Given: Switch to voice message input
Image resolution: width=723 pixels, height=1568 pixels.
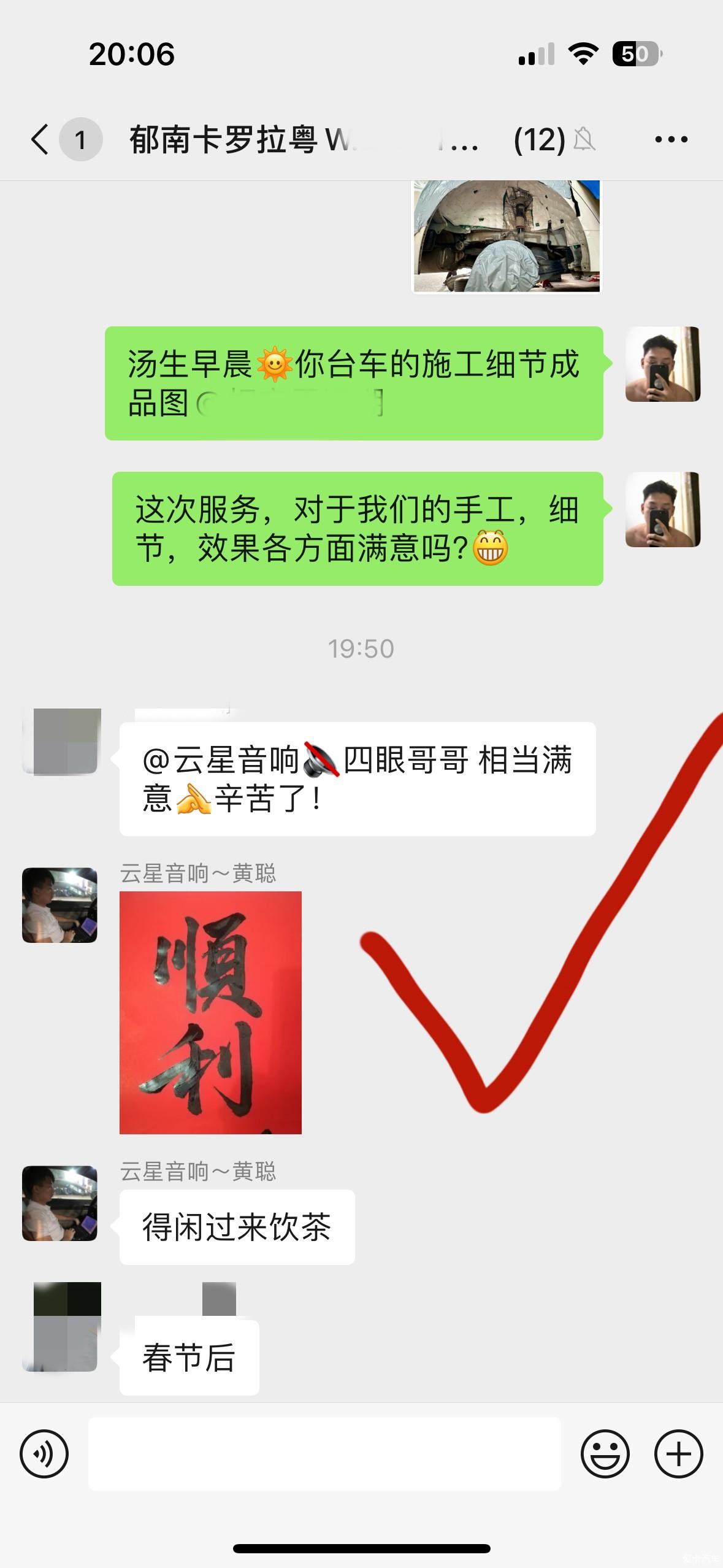Looking at the screenshot, I should (44, 1453).
